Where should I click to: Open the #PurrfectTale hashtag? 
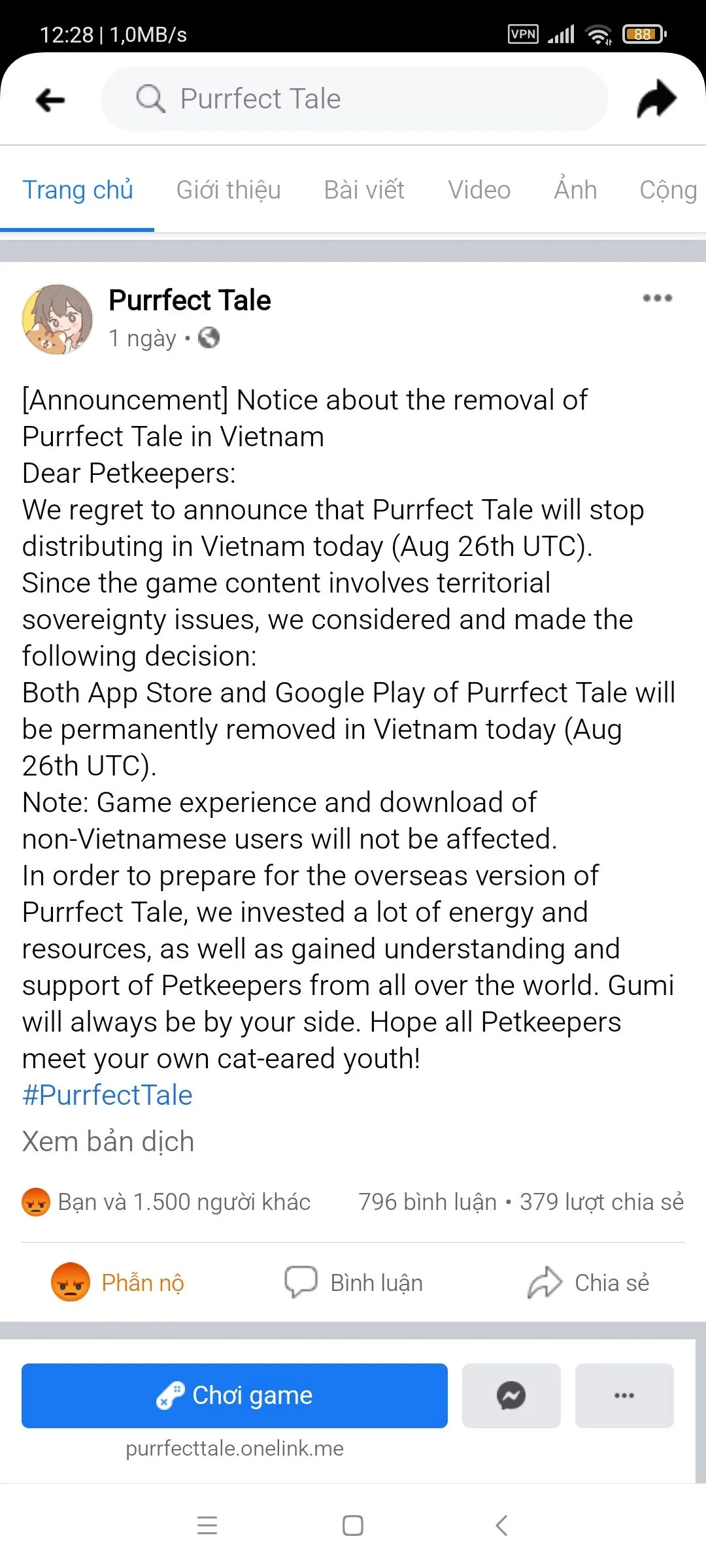pyautogui.click(x=107, y=1096)
